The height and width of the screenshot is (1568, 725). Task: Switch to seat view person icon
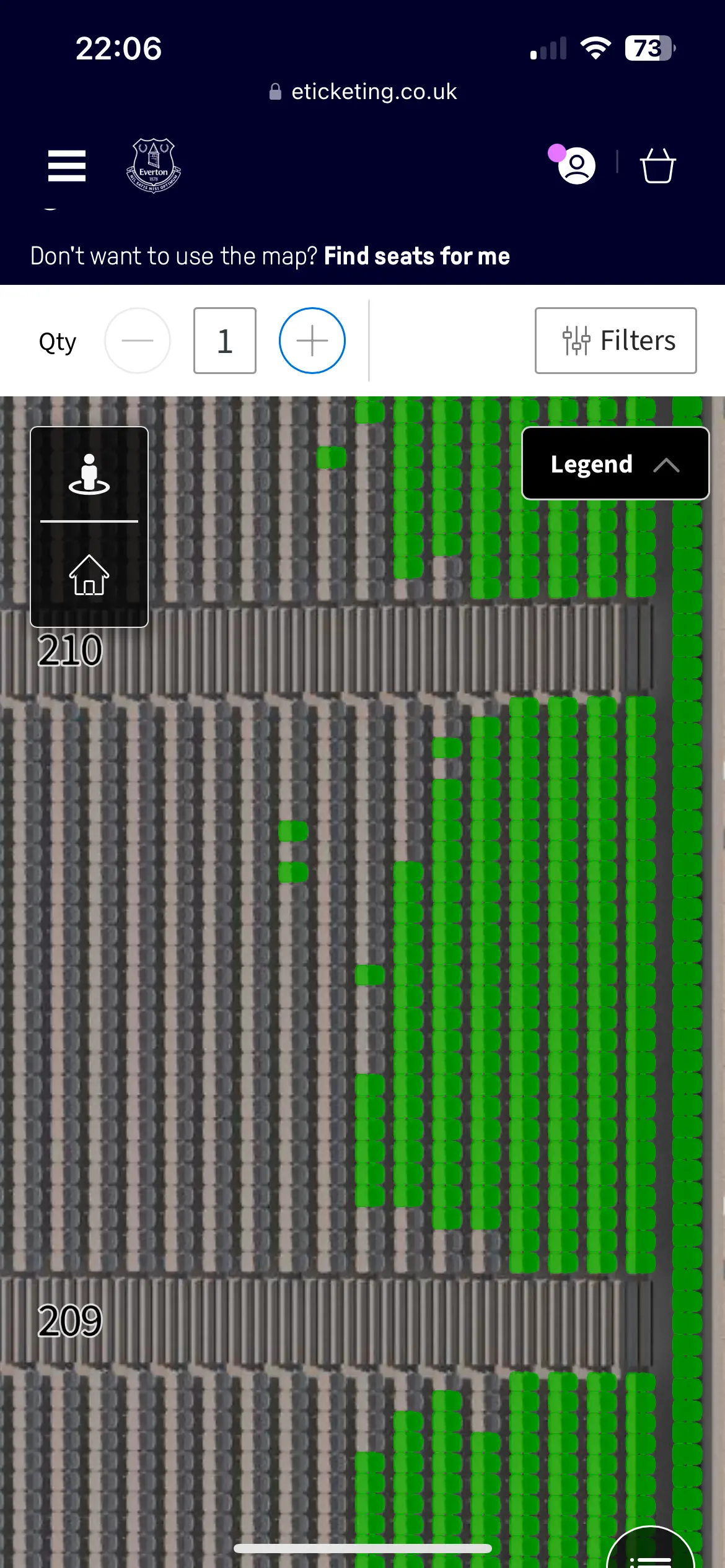coord(89,474)
